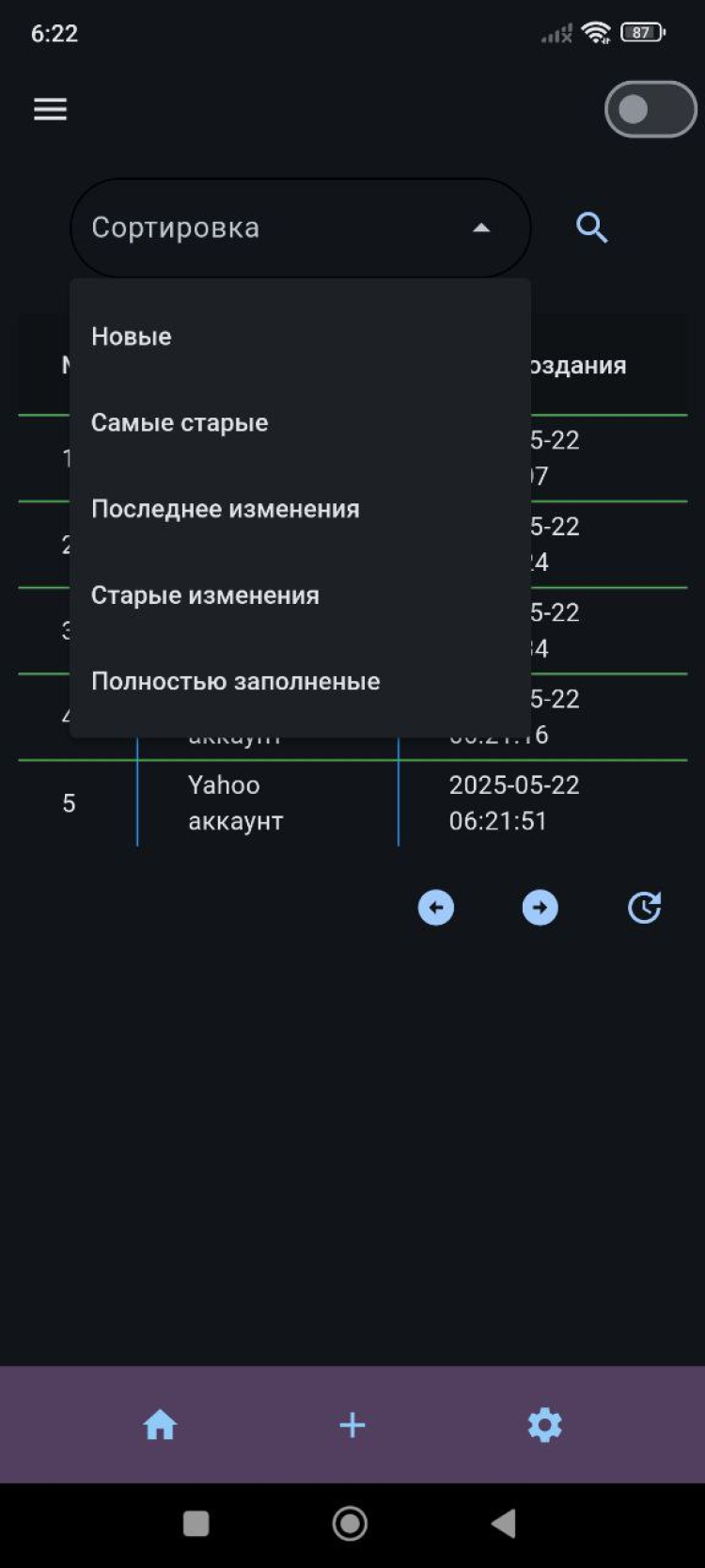Go to the next page arrow
705x1568 pixels.
coord(540,908)
